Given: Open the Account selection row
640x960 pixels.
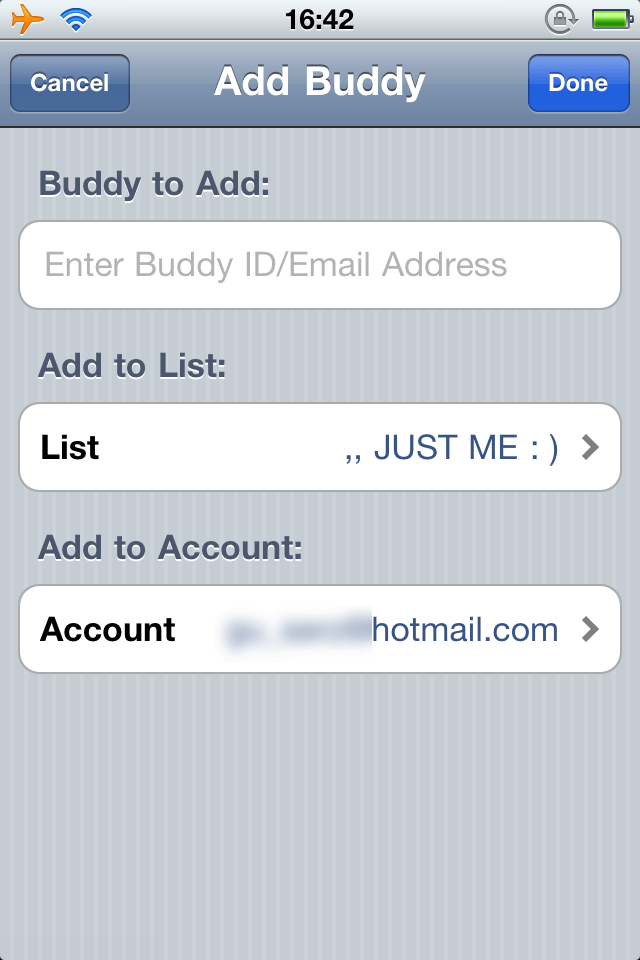Looking at the screenshot, I should click(320, 629).
